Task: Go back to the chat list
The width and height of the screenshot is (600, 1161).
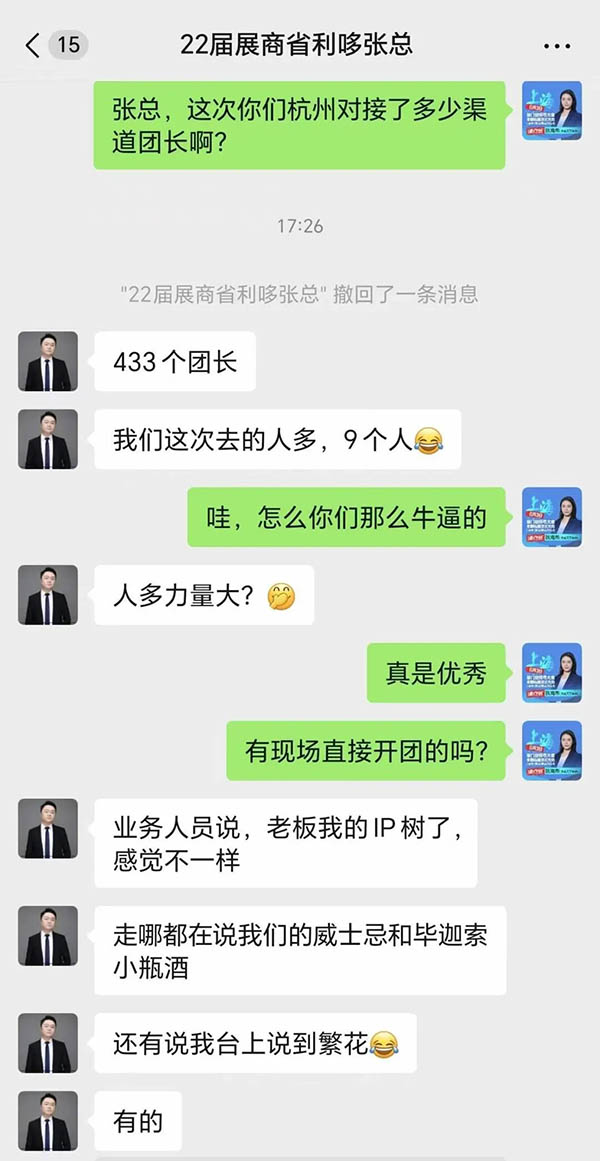Action: click(x=34, y=45)
